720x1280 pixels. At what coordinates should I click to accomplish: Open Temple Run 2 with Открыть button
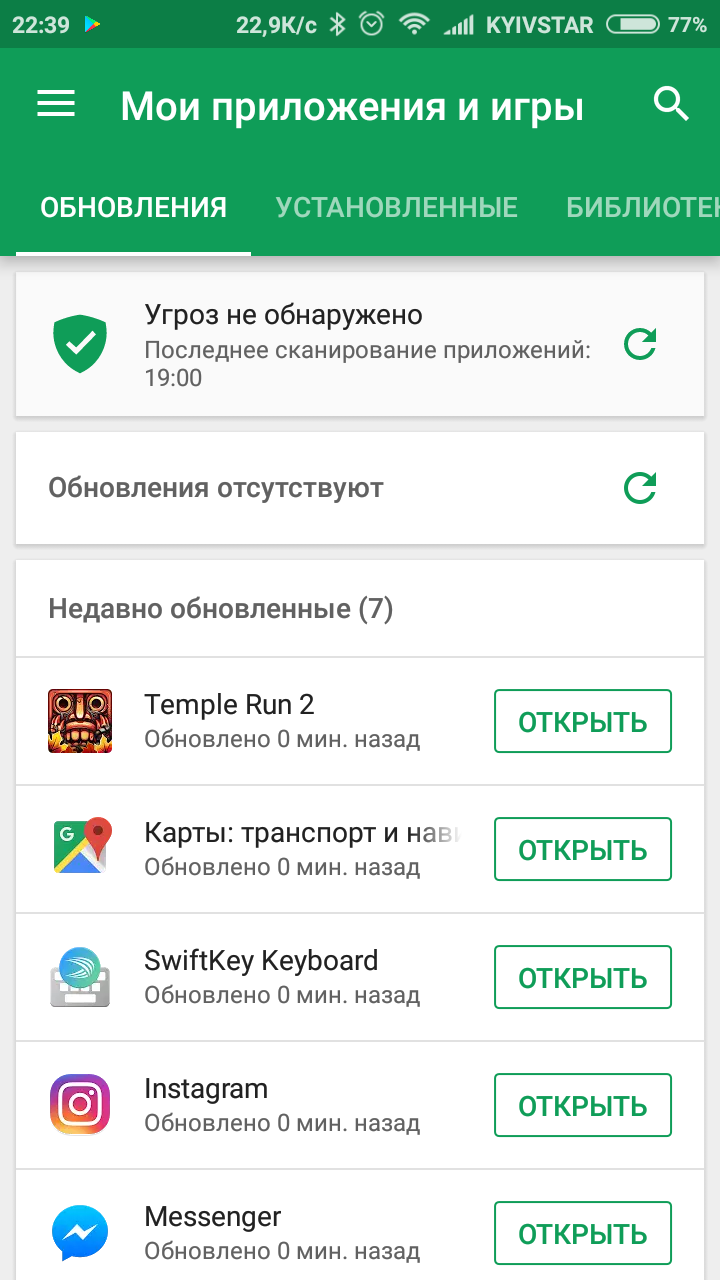point(583,721)
